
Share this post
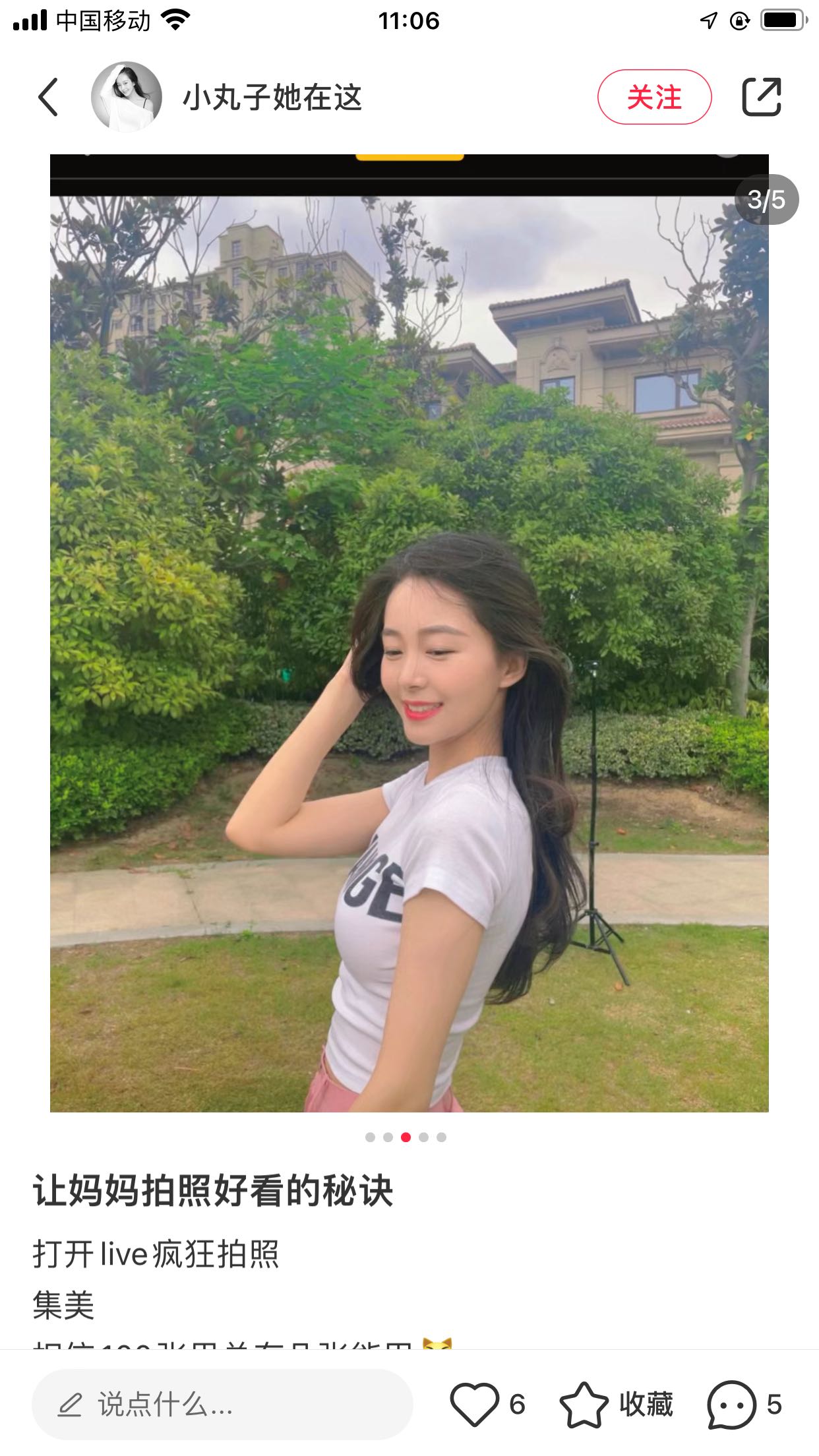[x=761, y=97]
